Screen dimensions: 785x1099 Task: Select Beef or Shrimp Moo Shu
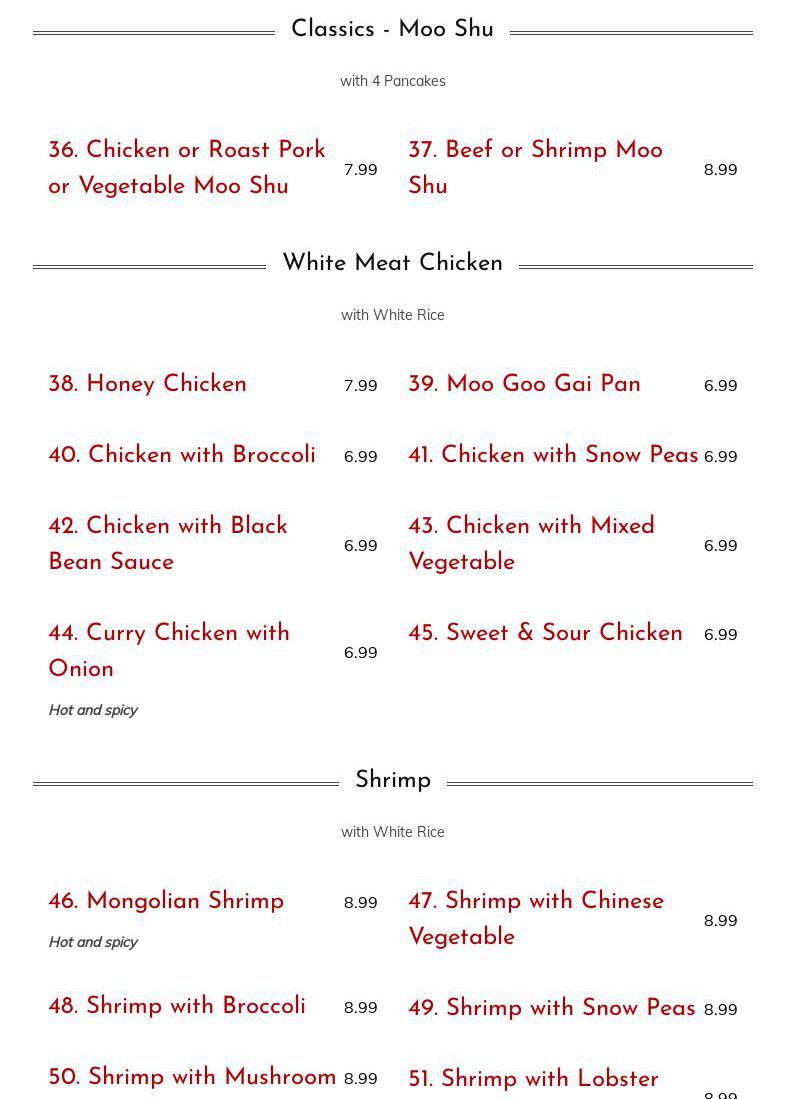[535, 168]
